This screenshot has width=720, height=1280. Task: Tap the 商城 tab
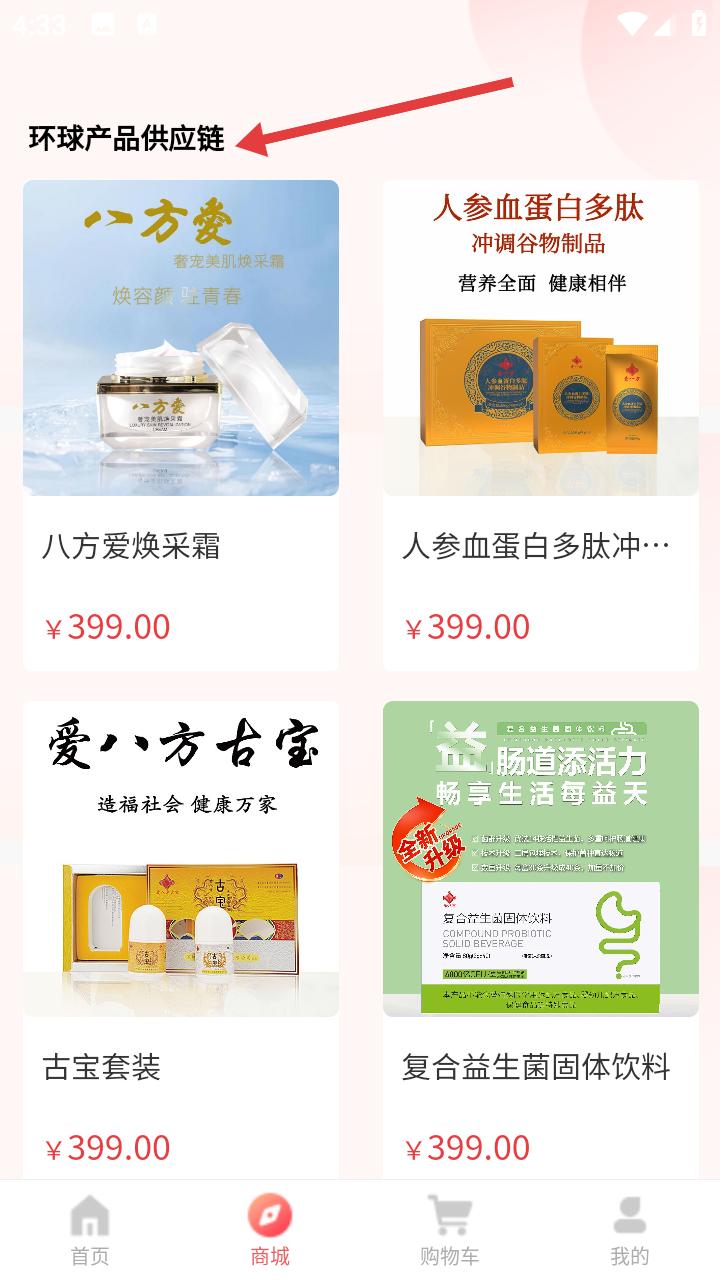270,1230
